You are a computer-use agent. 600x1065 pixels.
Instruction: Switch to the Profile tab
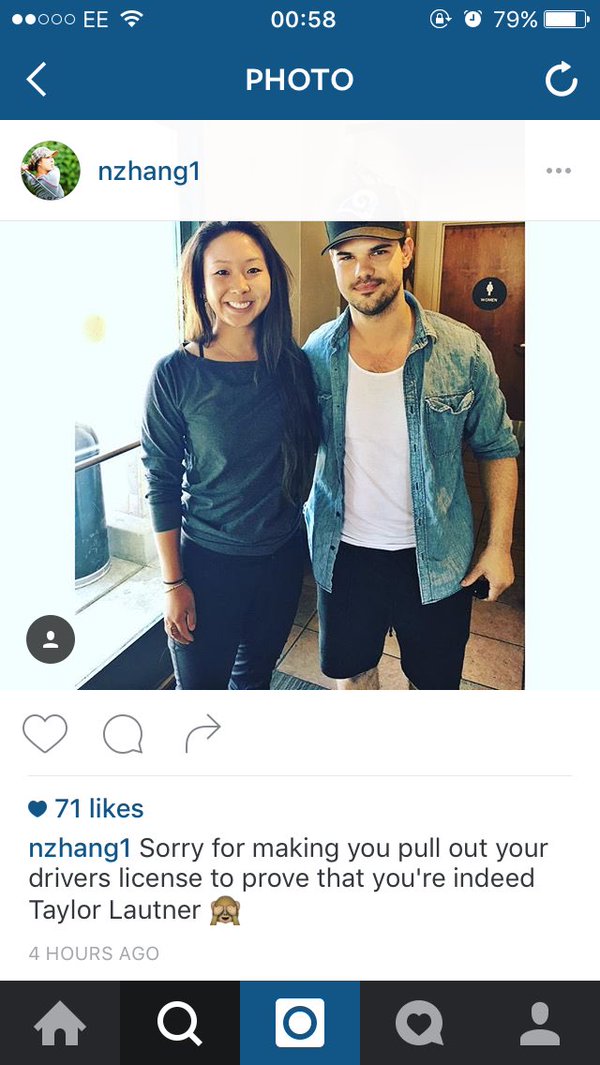pos(540,1023)
